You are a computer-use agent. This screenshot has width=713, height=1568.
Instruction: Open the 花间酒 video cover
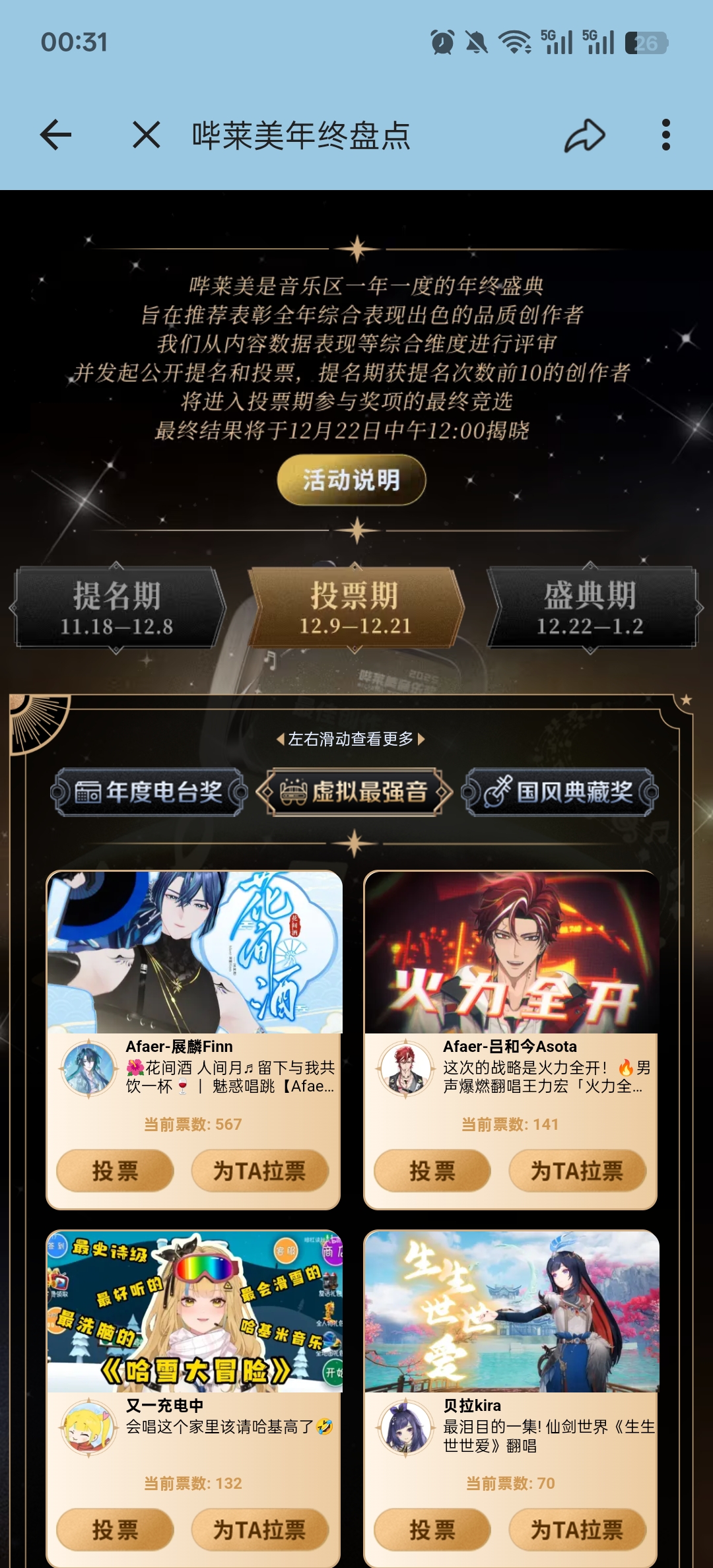[x=194, y=952]
